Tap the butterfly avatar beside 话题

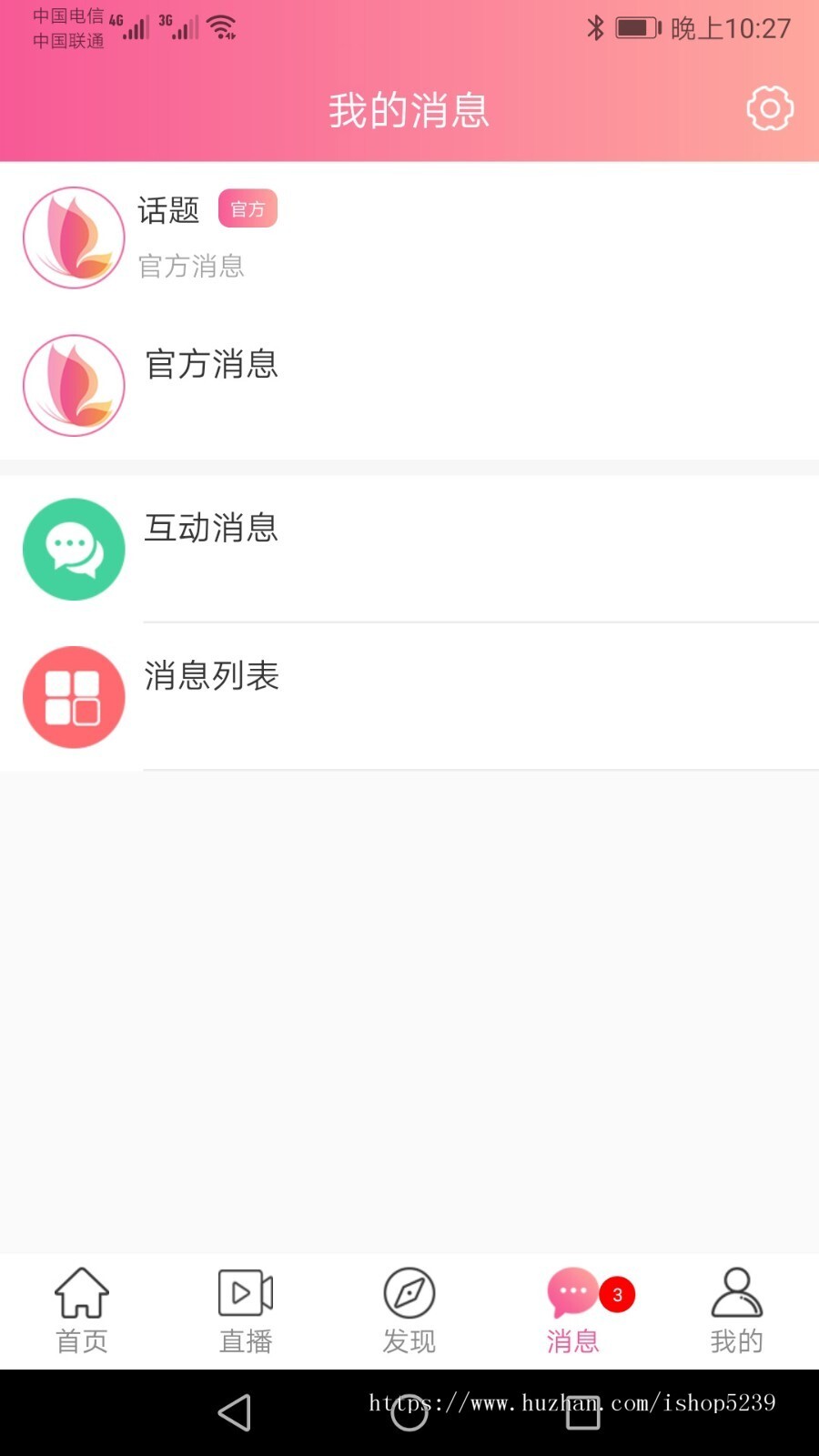(x=74, y=237)
